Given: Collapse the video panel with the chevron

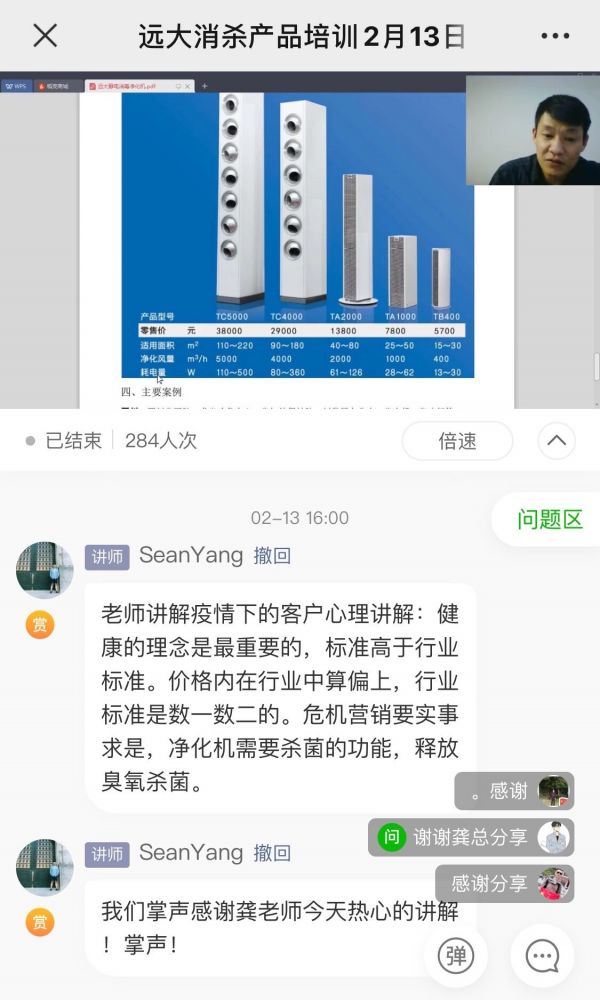Looking at the screenshot, I should [556, 441].
